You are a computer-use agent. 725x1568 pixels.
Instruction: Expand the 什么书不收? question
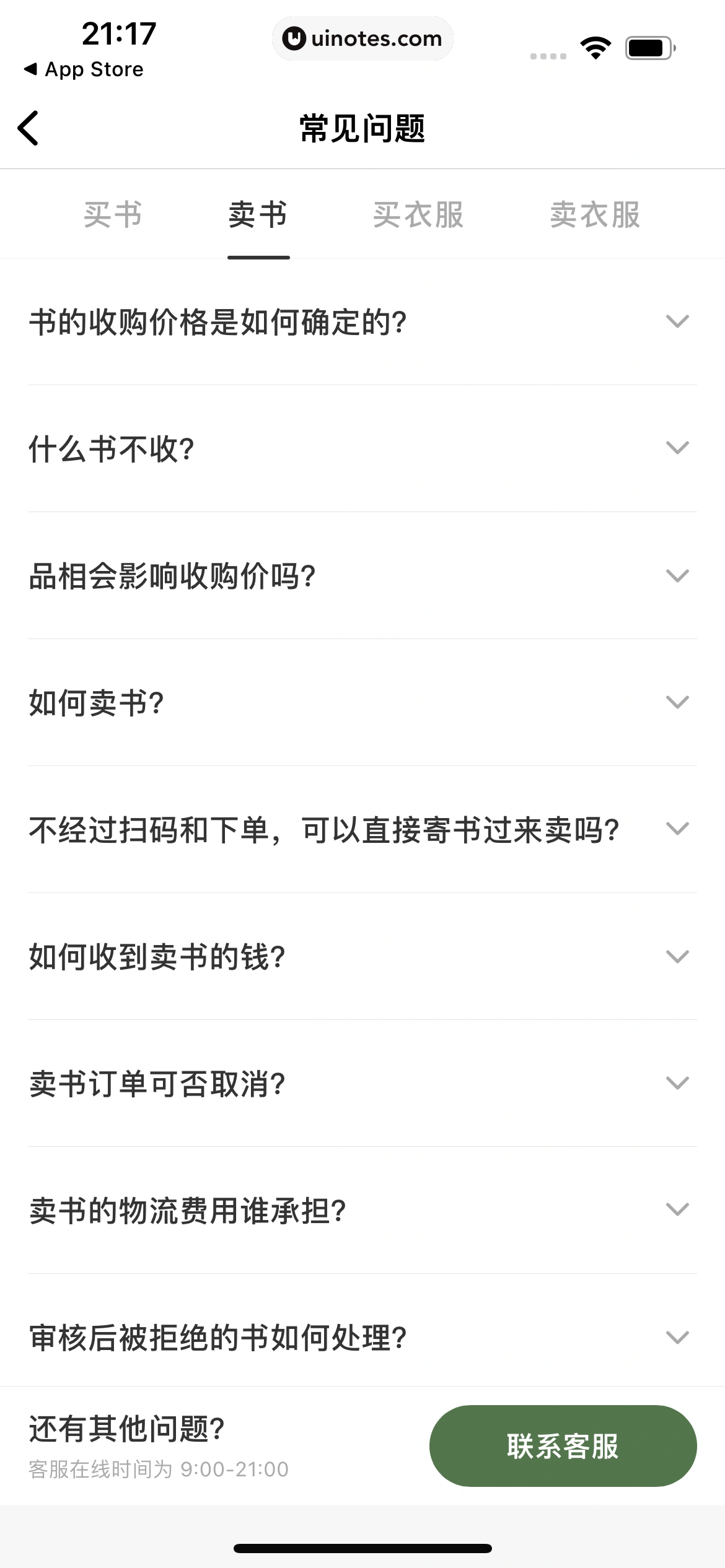(362, 449)
